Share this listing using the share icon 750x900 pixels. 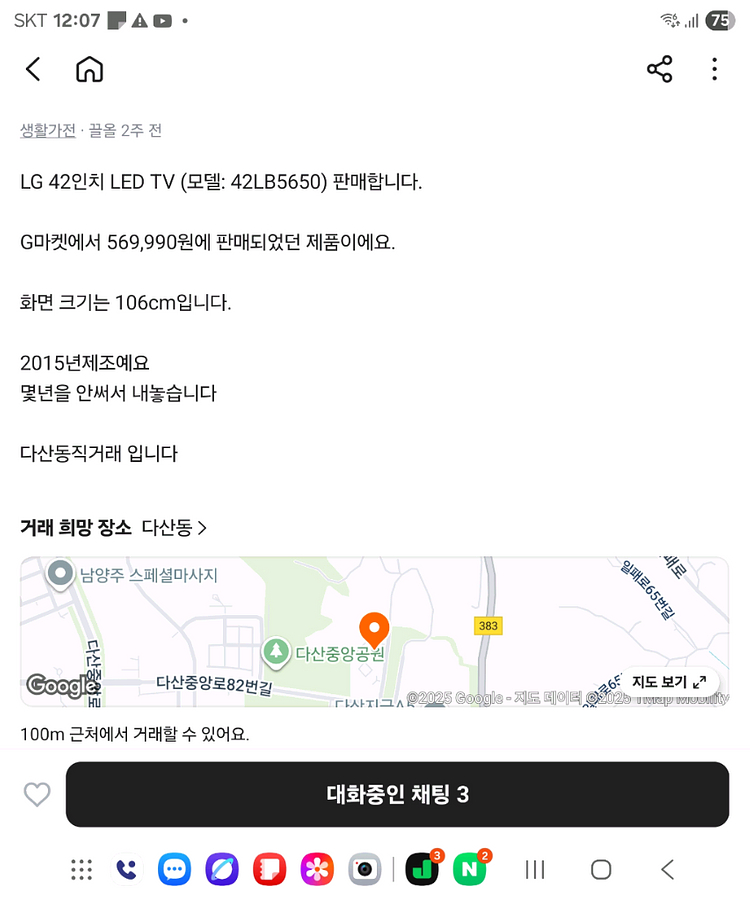(x=659, y=69)
